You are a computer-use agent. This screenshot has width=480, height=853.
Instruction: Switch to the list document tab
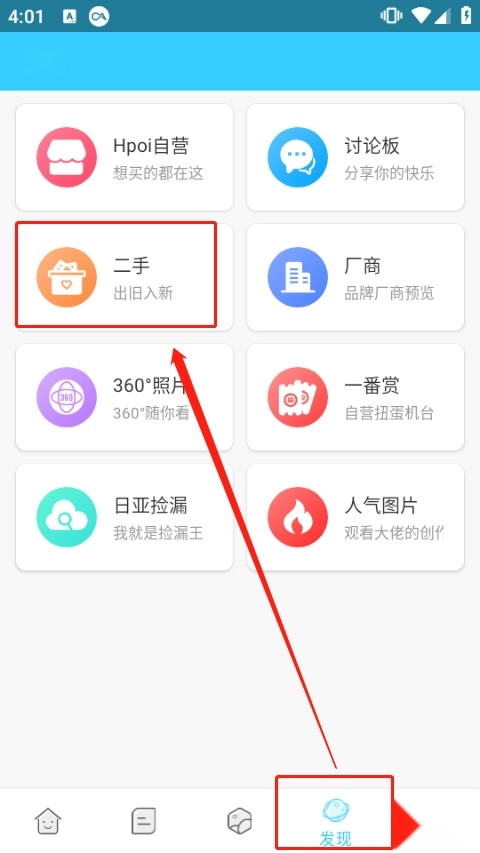[144, 821]
